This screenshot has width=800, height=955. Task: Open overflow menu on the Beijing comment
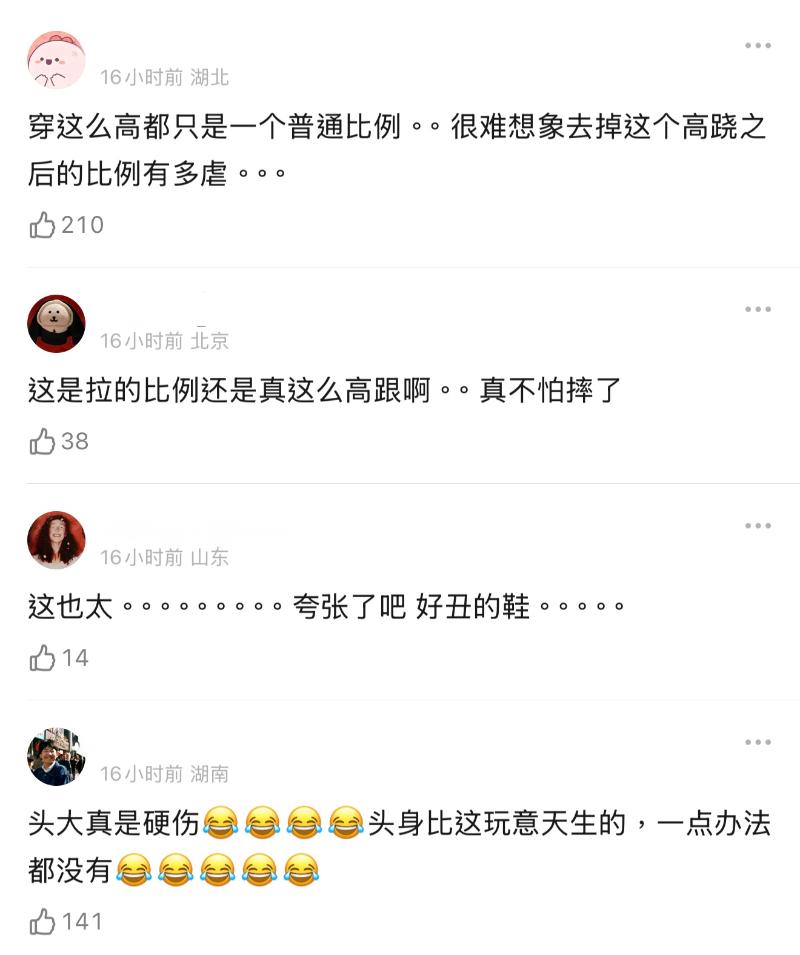point(758,310)
